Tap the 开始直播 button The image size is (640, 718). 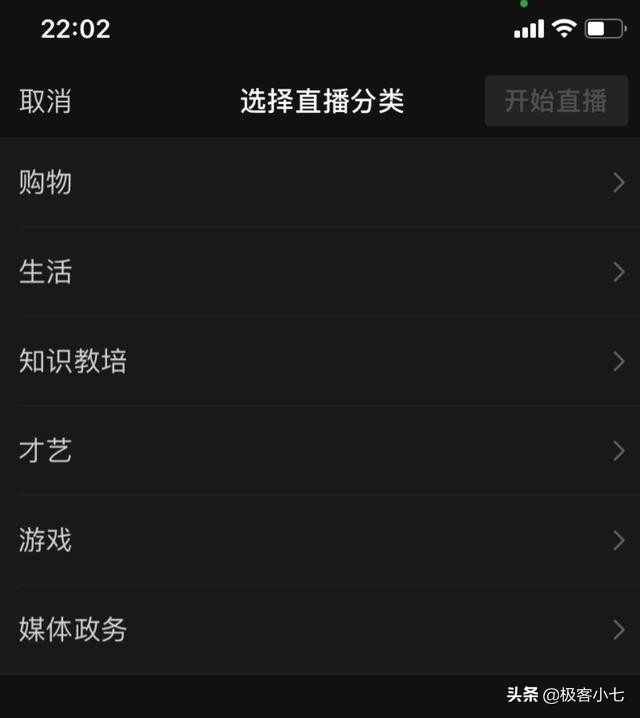point(556,101)
